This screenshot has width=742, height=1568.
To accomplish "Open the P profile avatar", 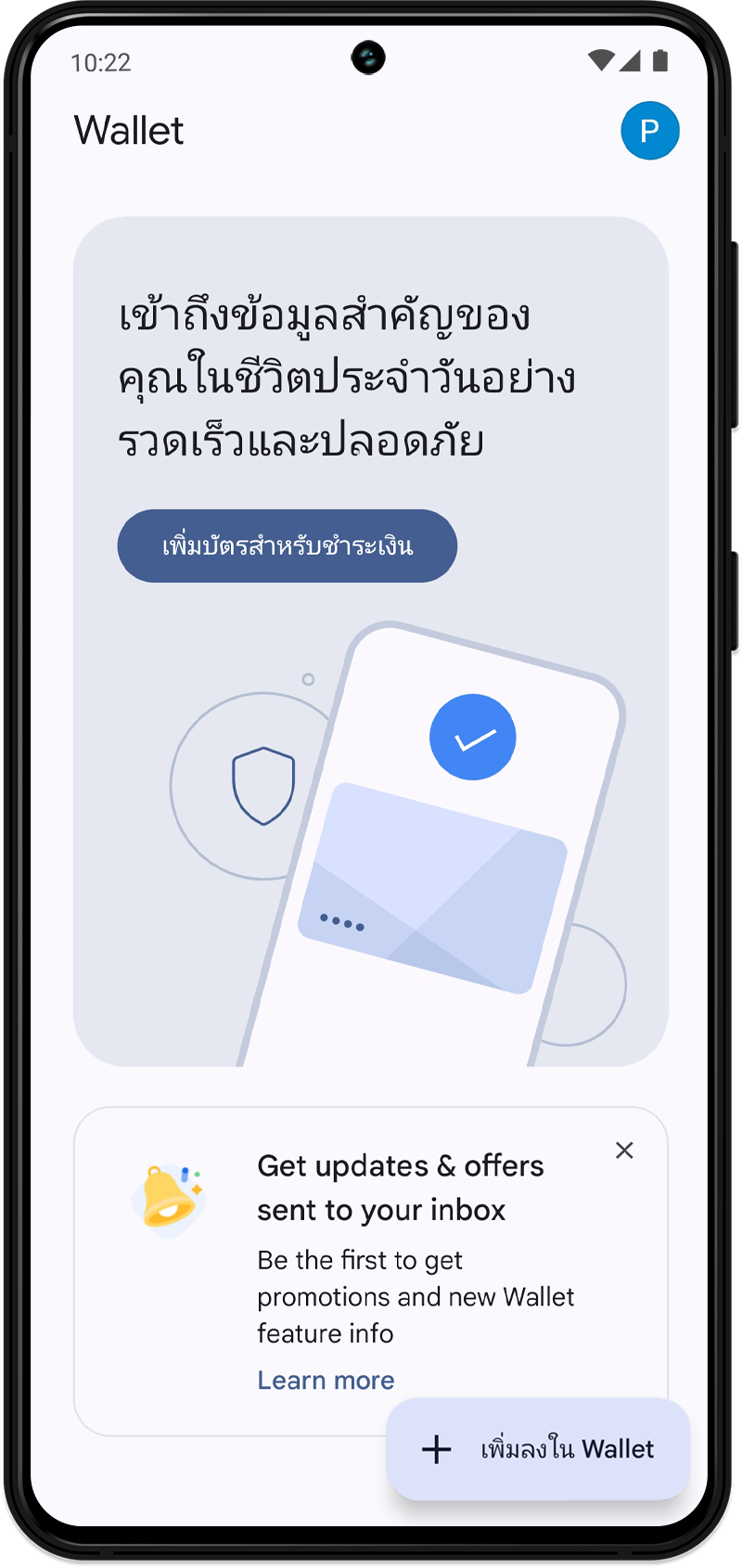I will tap(649, 131).
